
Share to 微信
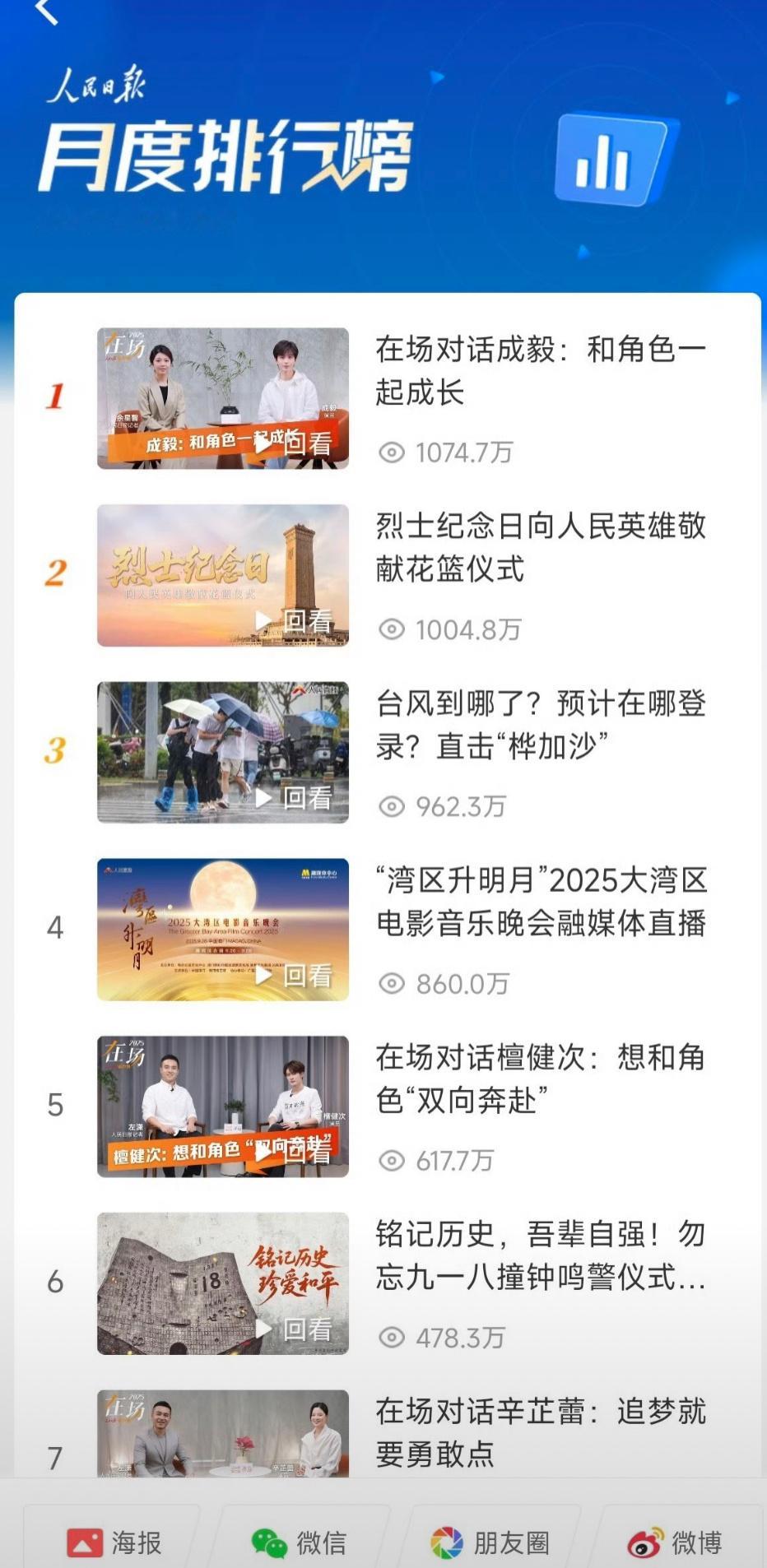coord(299,1542)
